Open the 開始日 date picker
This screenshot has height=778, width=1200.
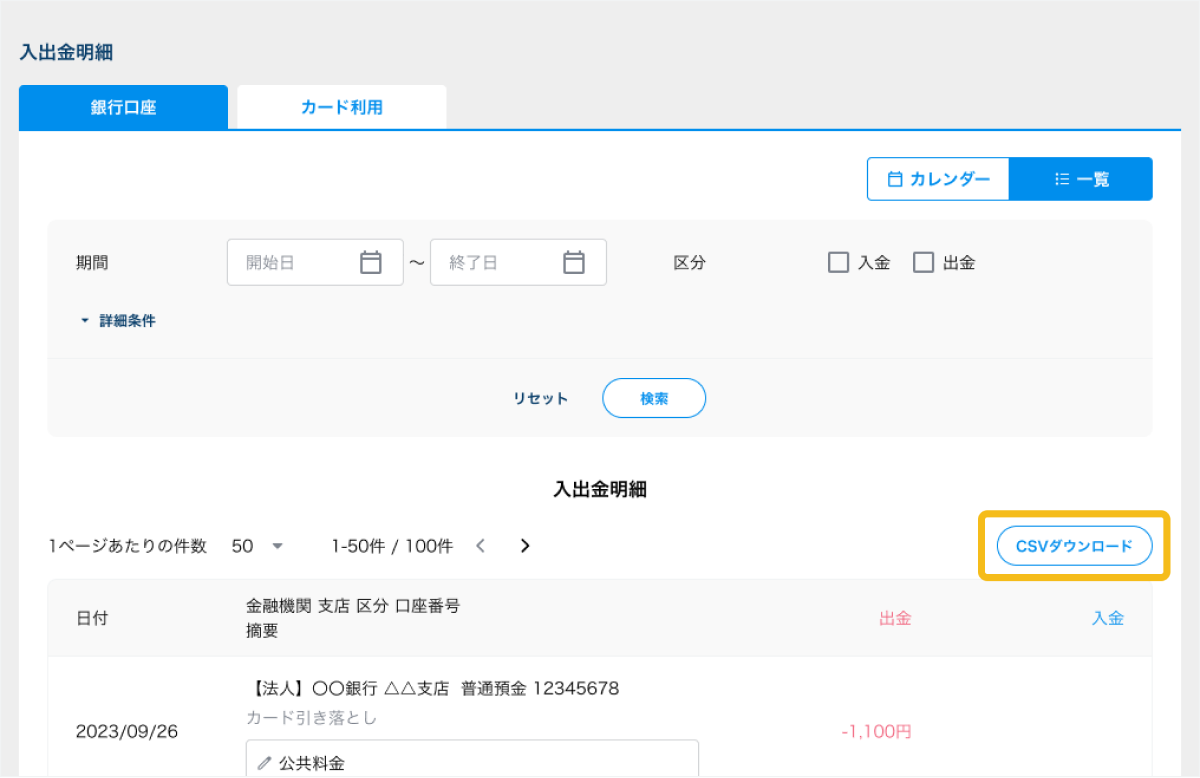(x=371, y=263)
